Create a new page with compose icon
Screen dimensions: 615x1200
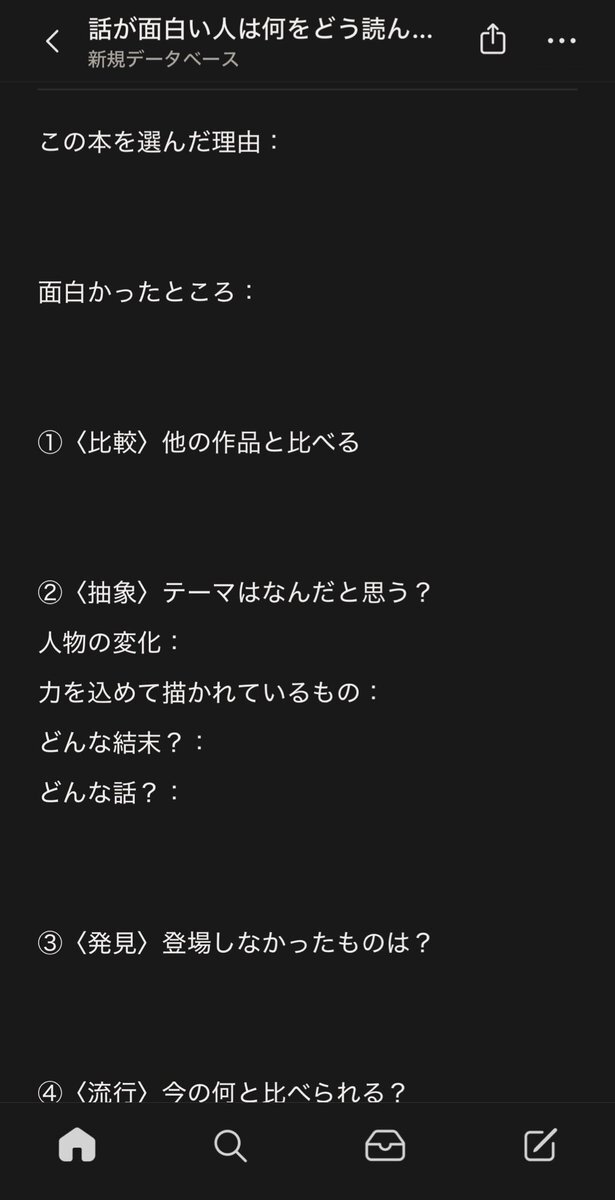pos(540,1145)
